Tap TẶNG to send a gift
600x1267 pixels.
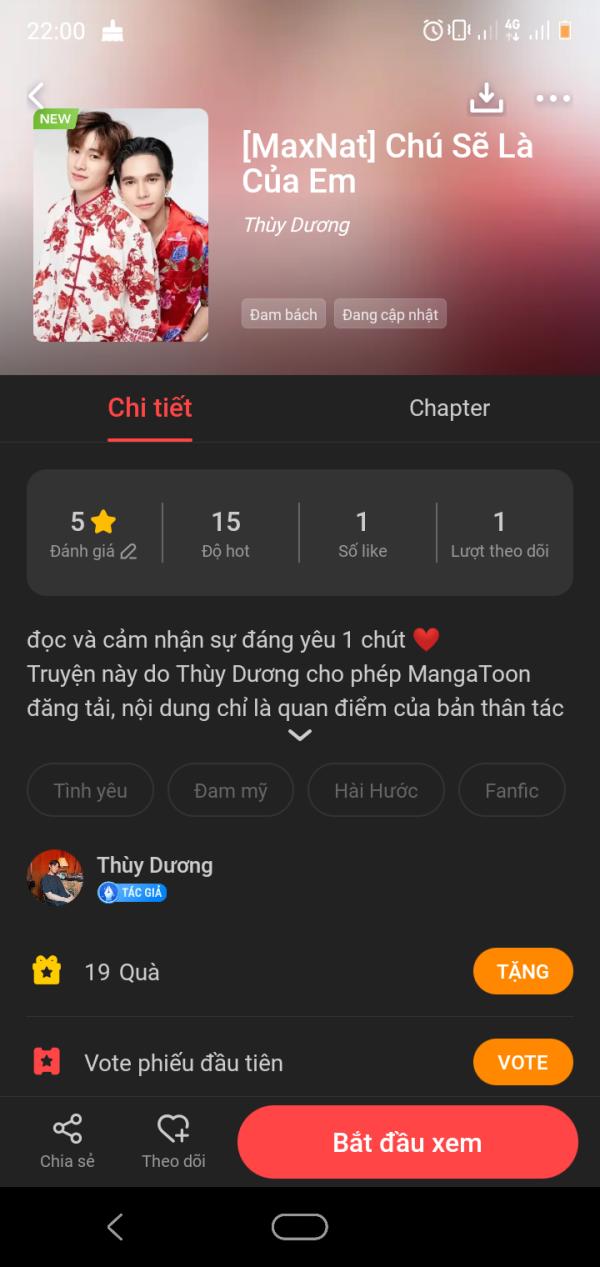(523, 971)
